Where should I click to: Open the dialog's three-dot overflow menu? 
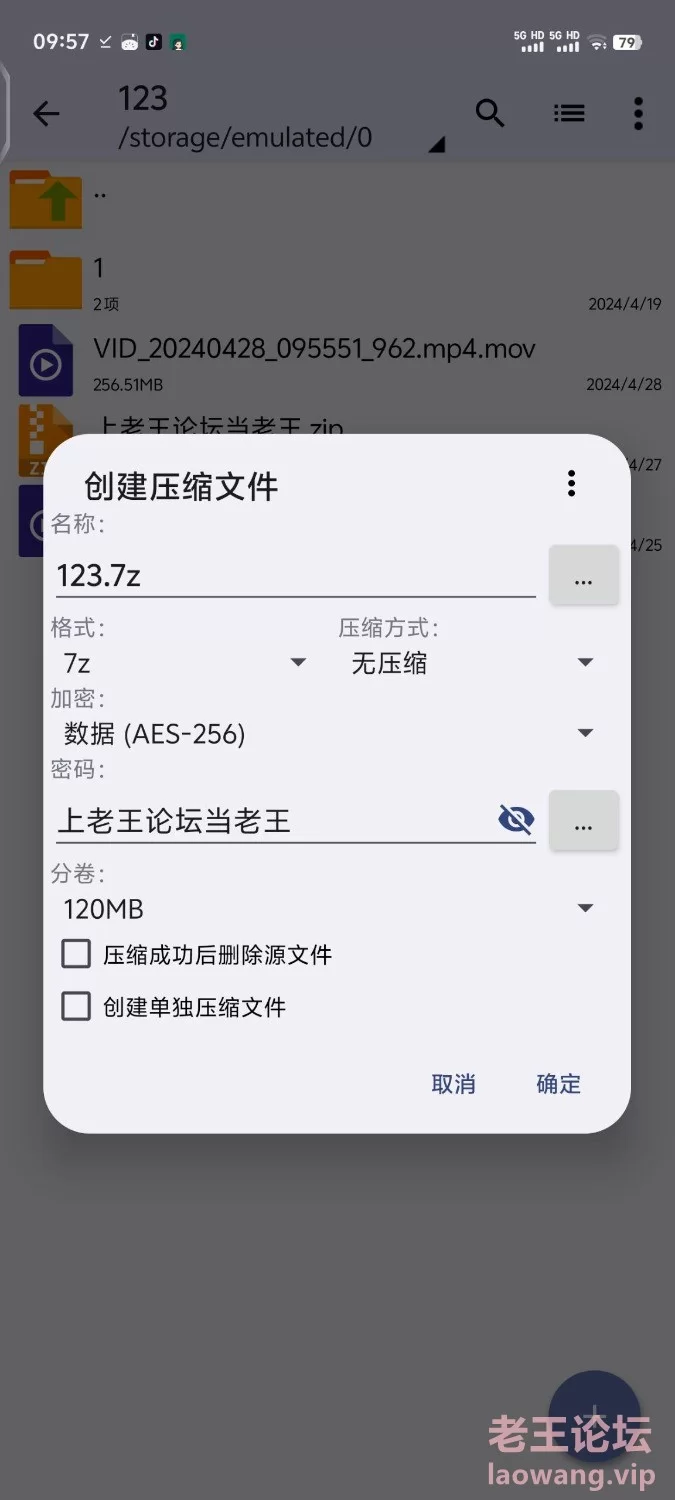(571, 484)
